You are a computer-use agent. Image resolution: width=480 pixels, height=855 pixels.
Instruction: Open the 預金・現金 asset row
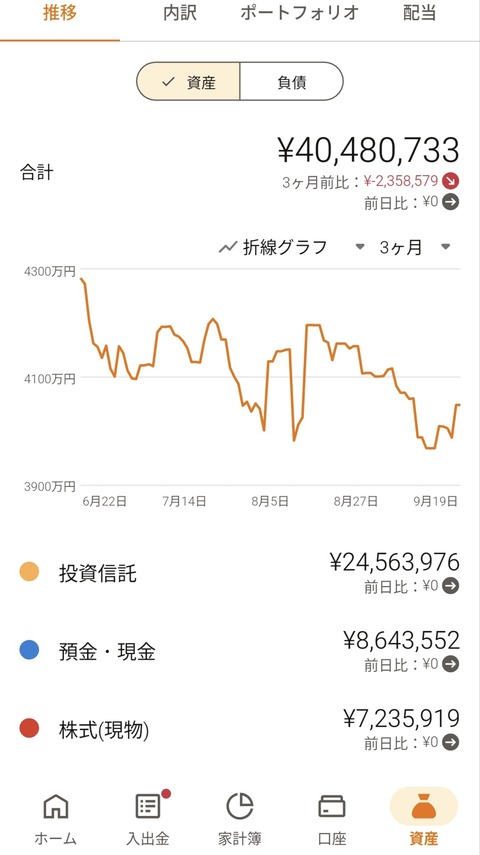click(x=240, y=651)
